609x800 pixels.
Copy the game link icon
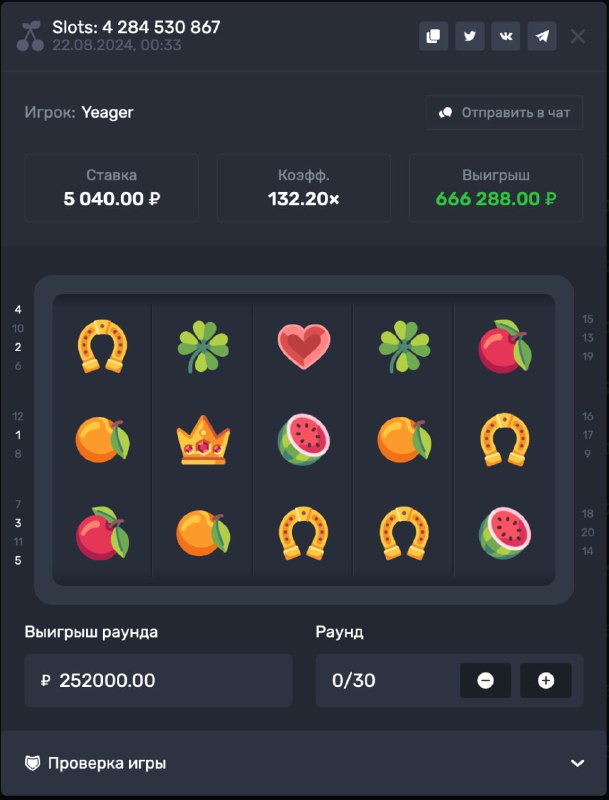point(433,36)
